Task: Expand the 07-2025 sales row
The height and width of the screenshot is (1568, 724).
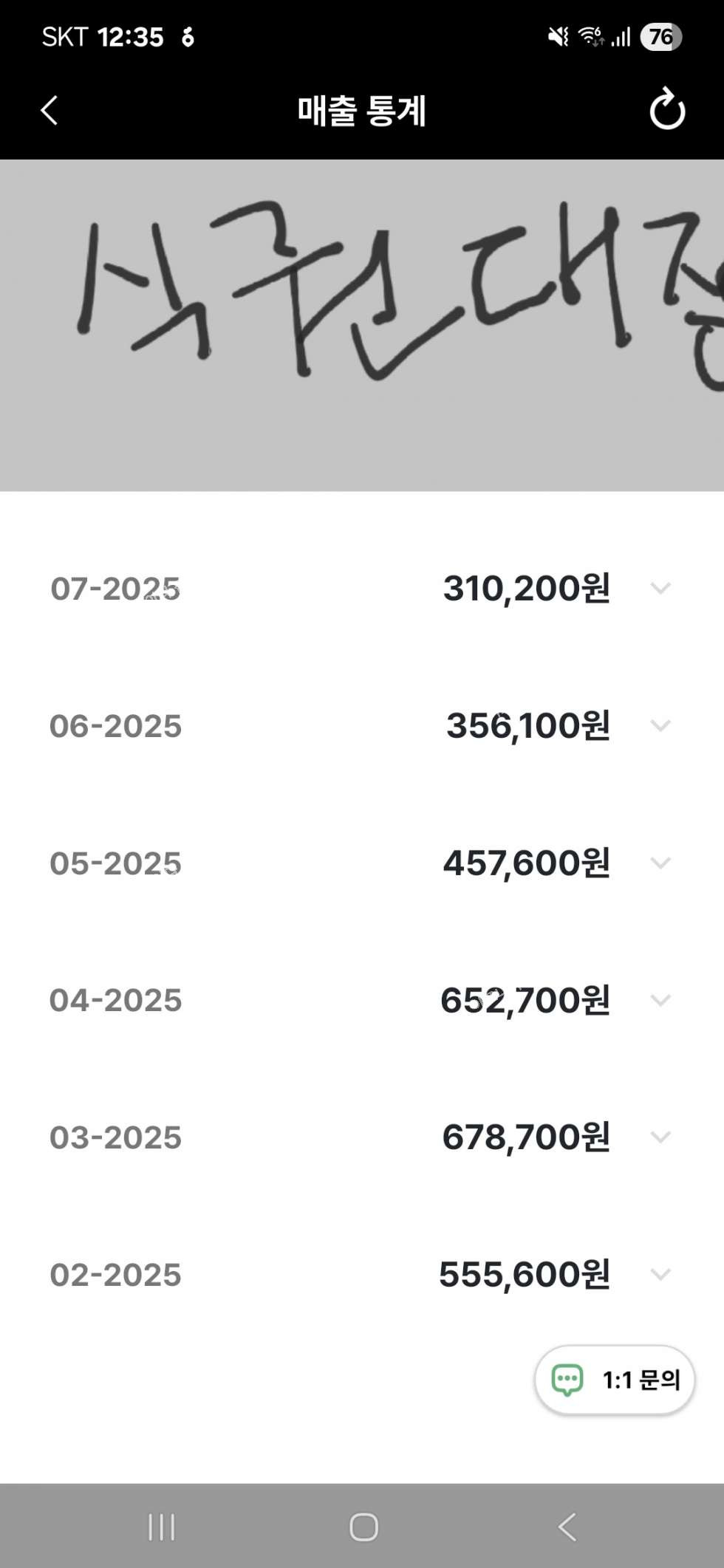Action: (660, 588)
